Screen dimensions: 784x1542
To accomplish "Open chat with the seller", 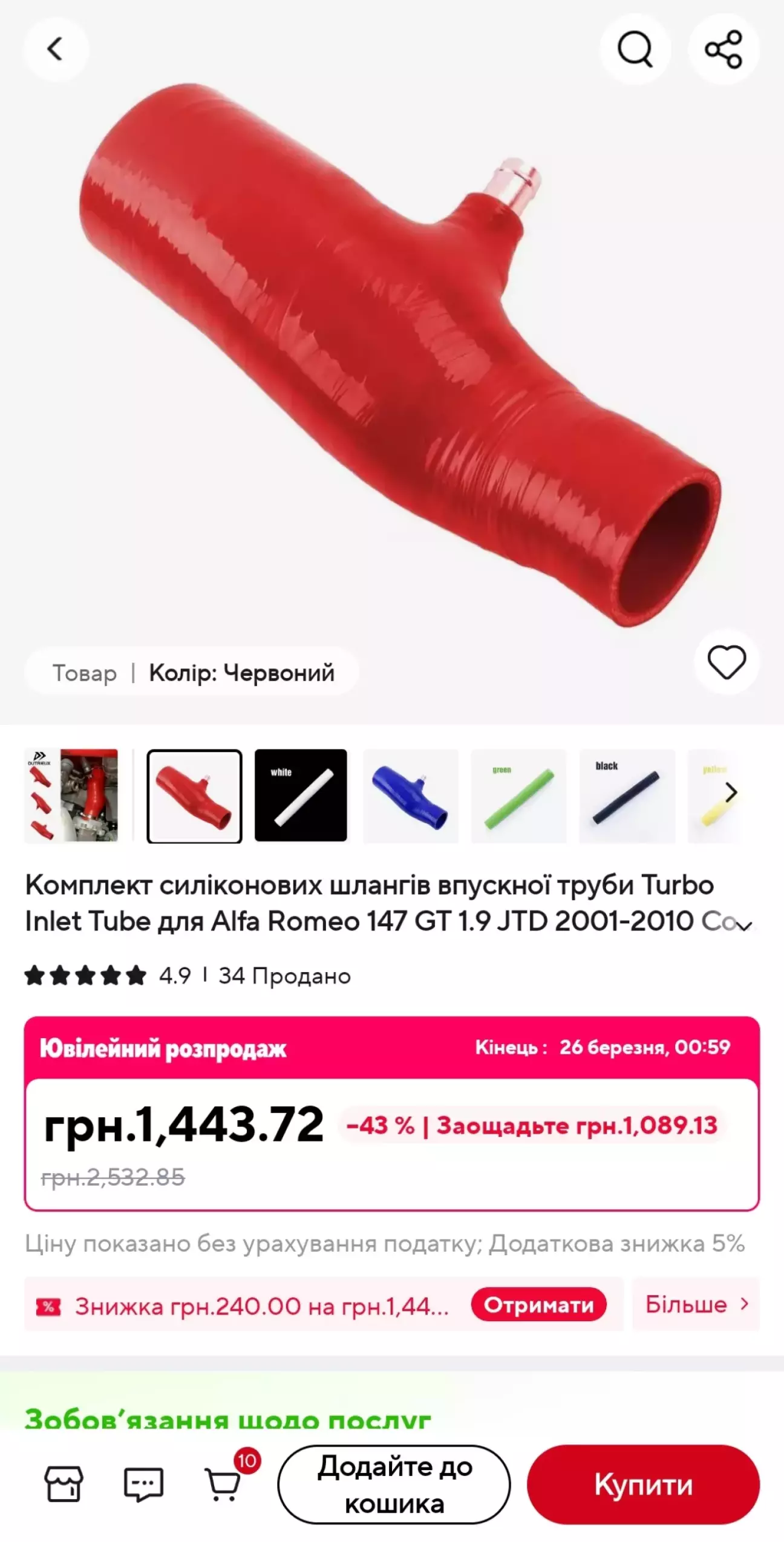I will point(143,1484).
